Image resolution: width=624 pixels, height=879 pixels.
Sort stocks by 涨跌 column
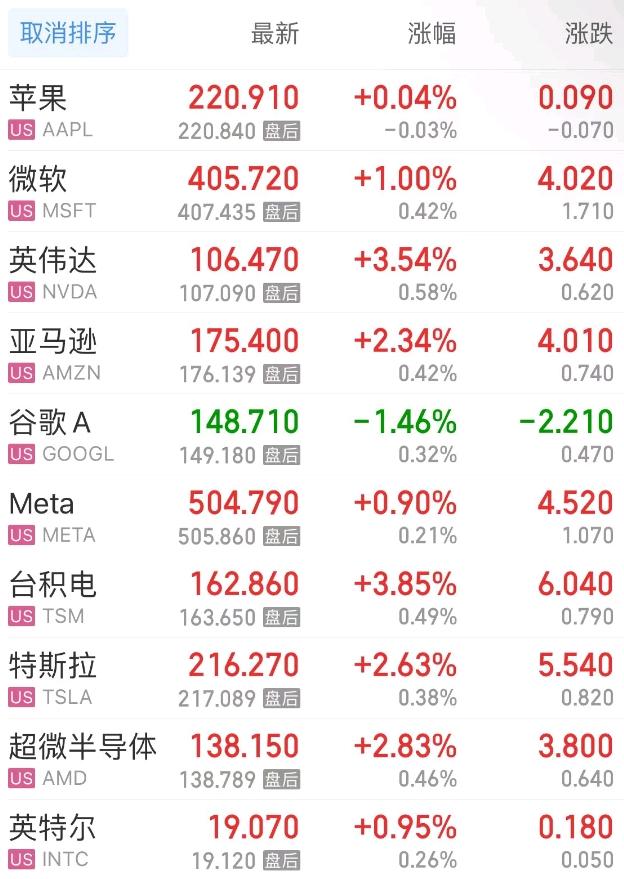pyautogui.click(x=588, y=33)
